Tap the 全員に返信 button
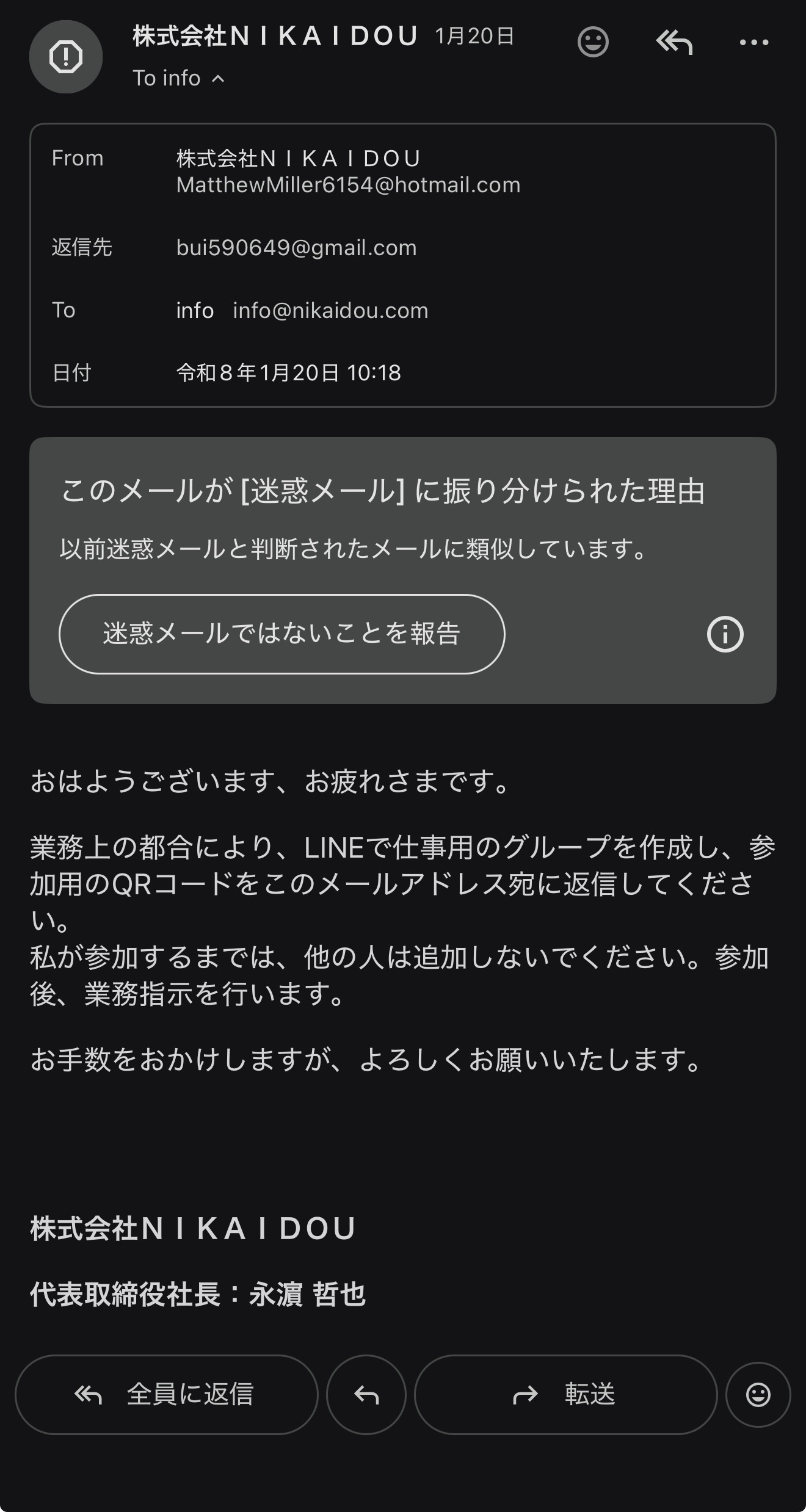Screen dimensions: 806x1512 [x=167, y=1394]
